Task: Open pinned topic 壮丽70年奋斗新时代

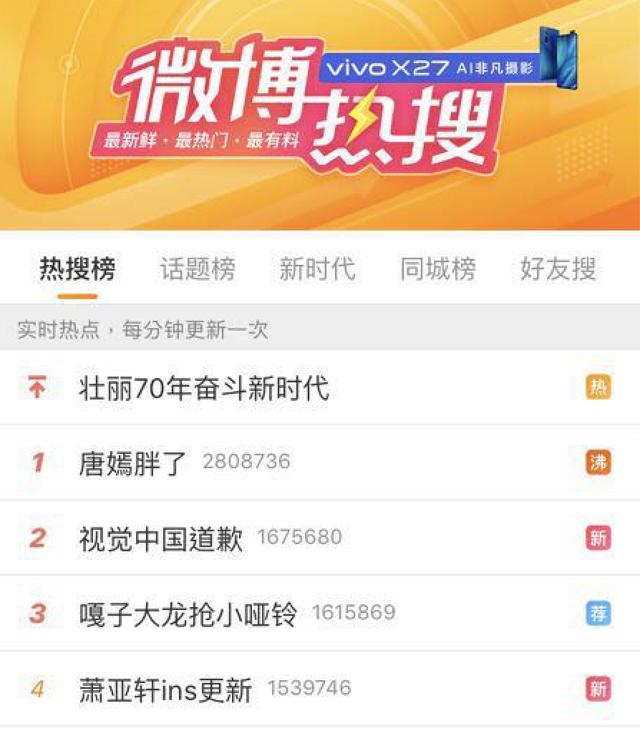Action: point(204,388)
